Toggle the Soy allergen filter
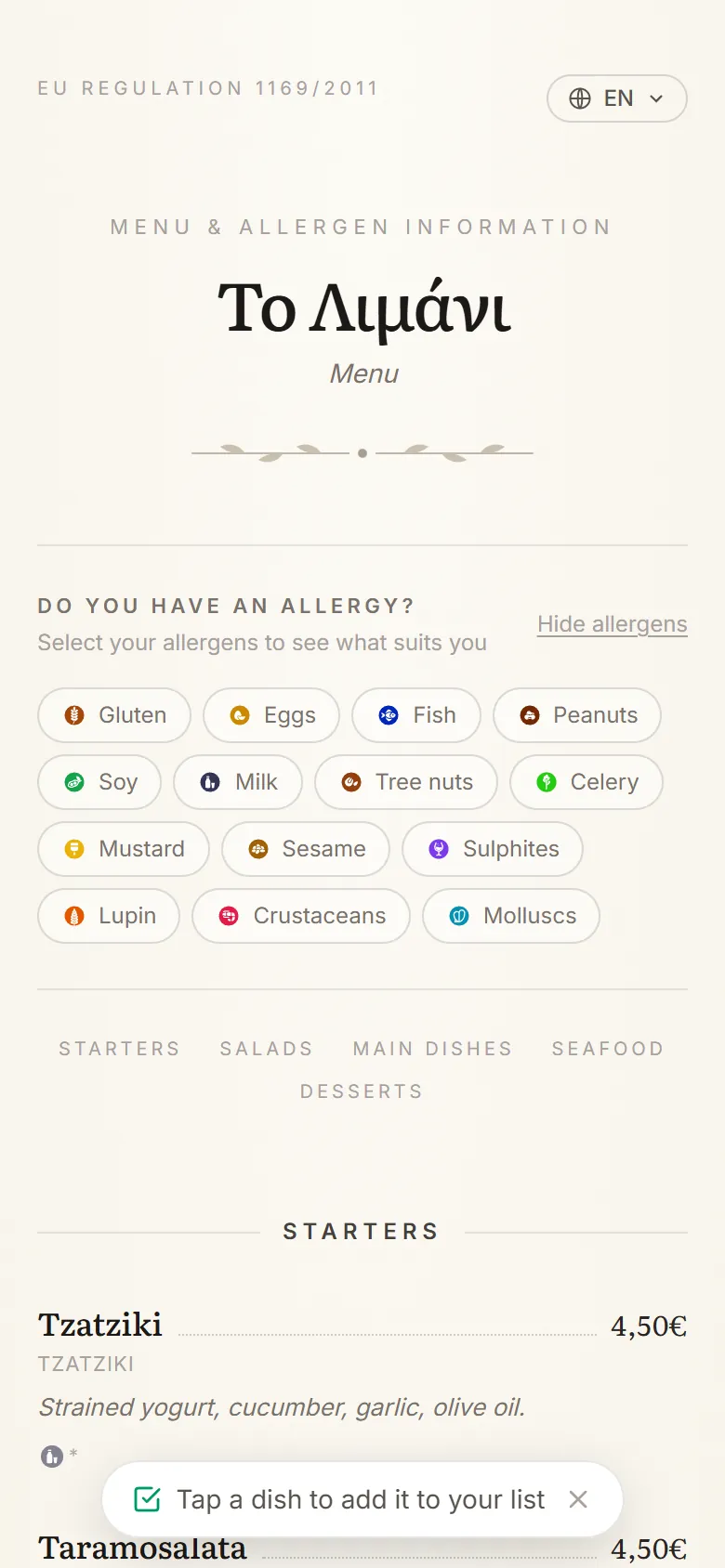Viewport: 725px width, 1568px height. pyautogui.click(x=99, y=782)
